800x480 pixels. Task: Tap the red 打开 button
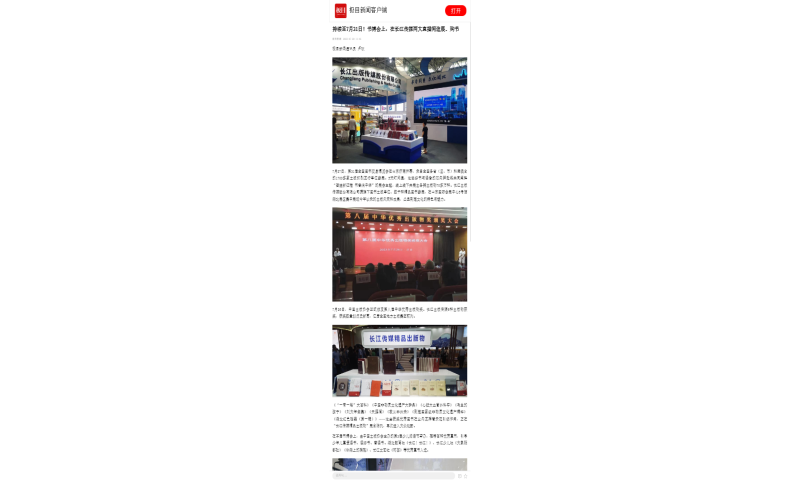455,10
